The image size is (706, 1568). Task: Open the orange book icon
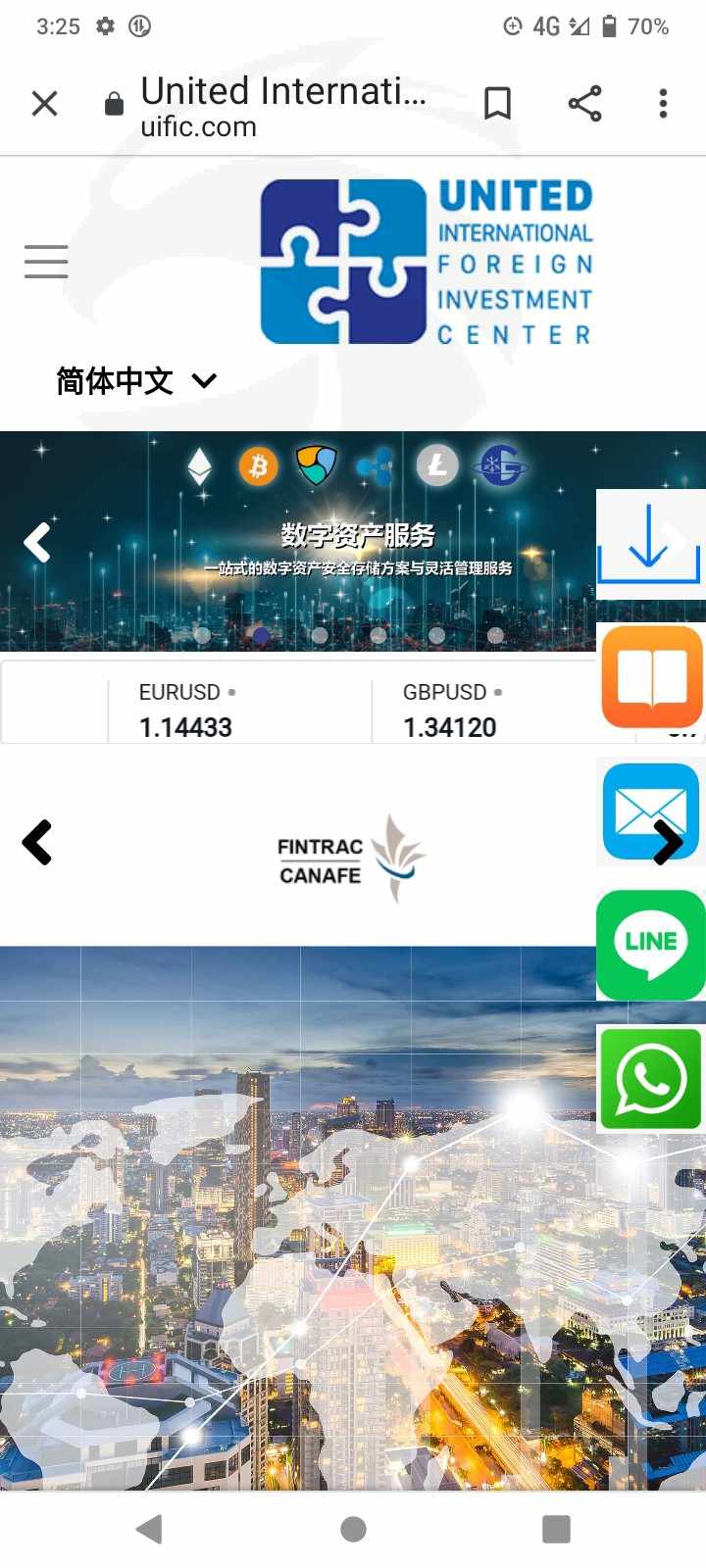pos(652,676)
